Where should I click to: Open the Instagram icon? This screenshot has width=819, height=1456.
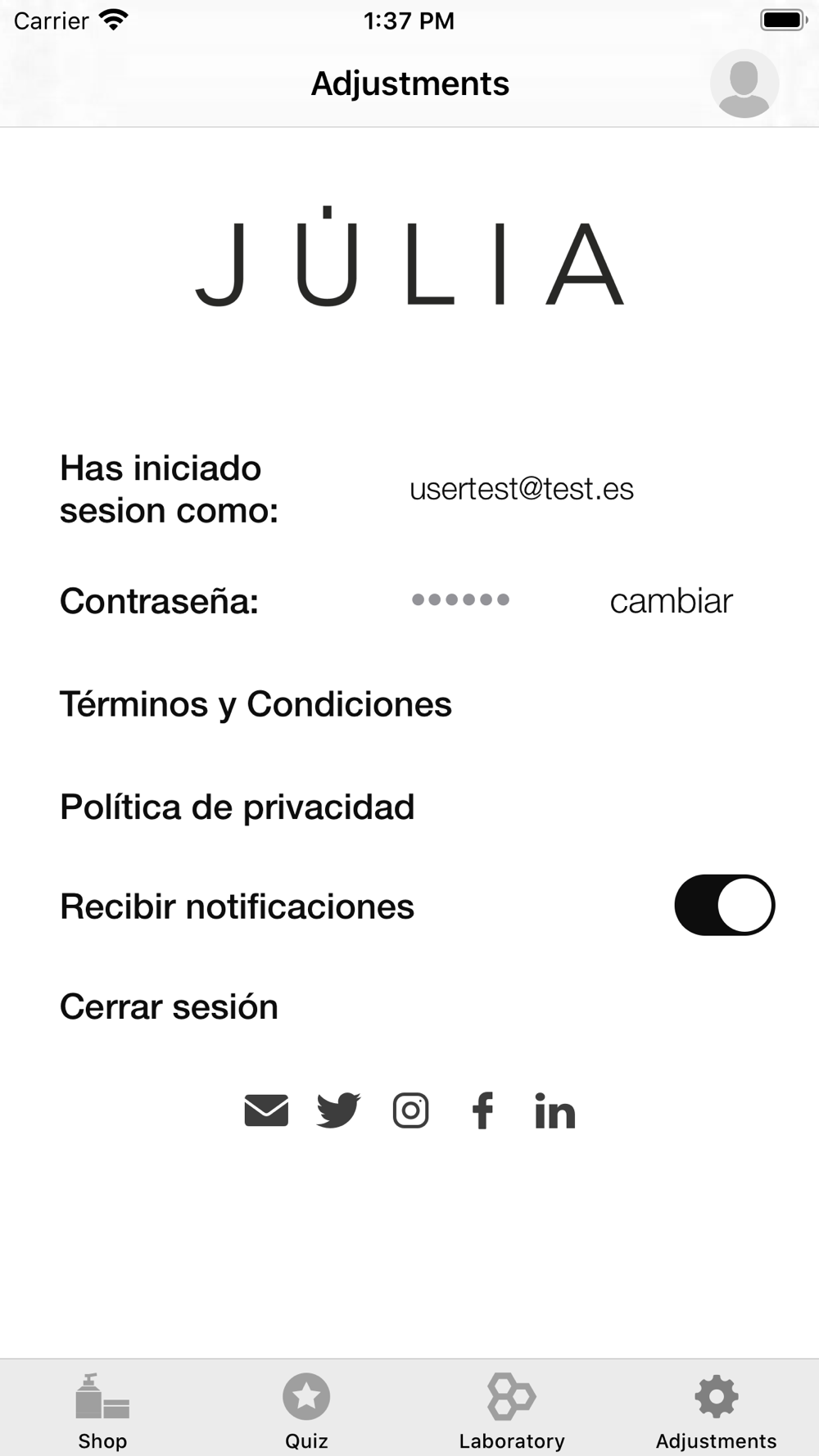tap(410, 1110)
